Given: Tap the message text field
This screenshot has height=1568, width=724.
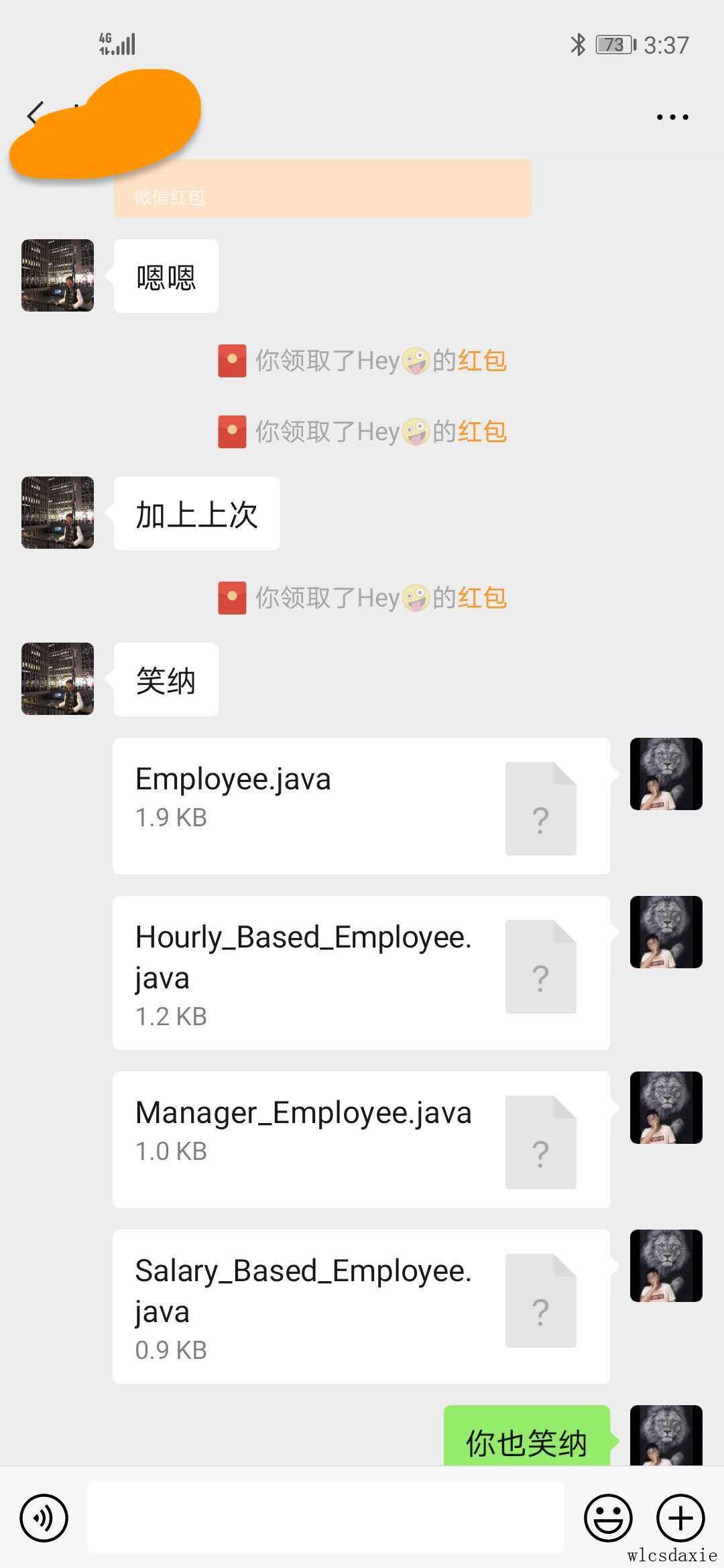Looking at the screenshot, I should coord(326,1517).
